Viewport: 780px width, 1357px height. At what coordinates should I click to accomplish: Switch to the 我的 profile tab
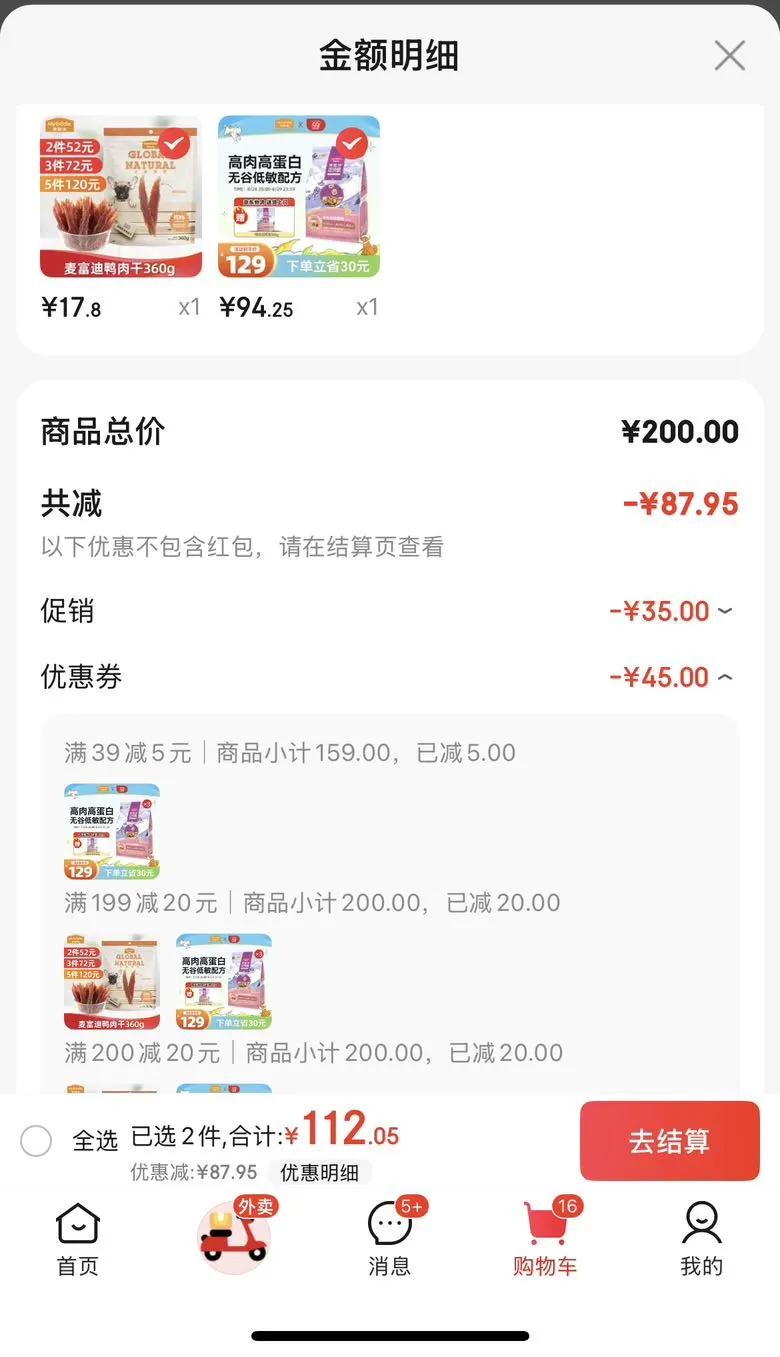click(701, 1239)
